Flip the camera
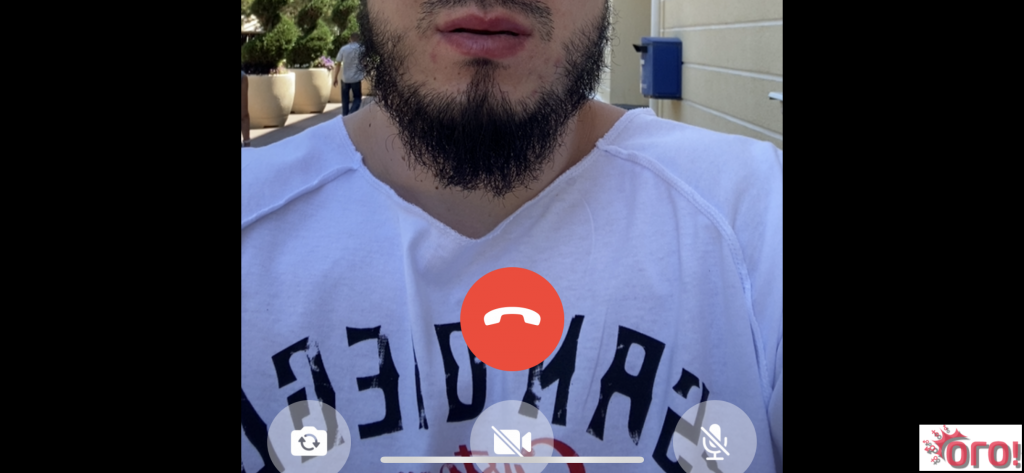Screen dimensions: 1024x473 309,440
